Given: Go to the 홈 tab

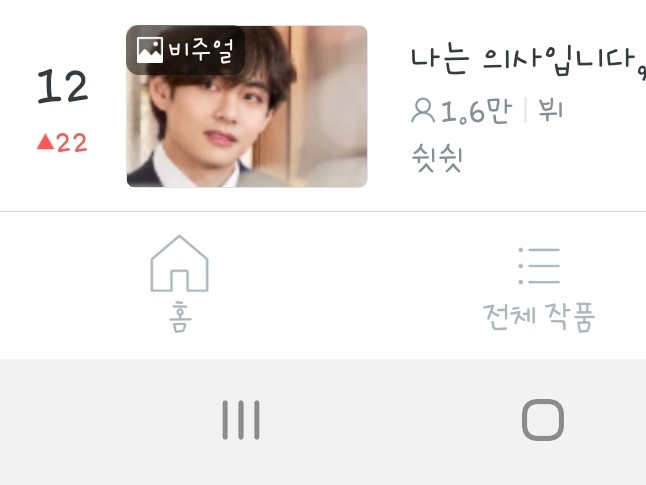Looking at the screenshot, I should (179, 282).
